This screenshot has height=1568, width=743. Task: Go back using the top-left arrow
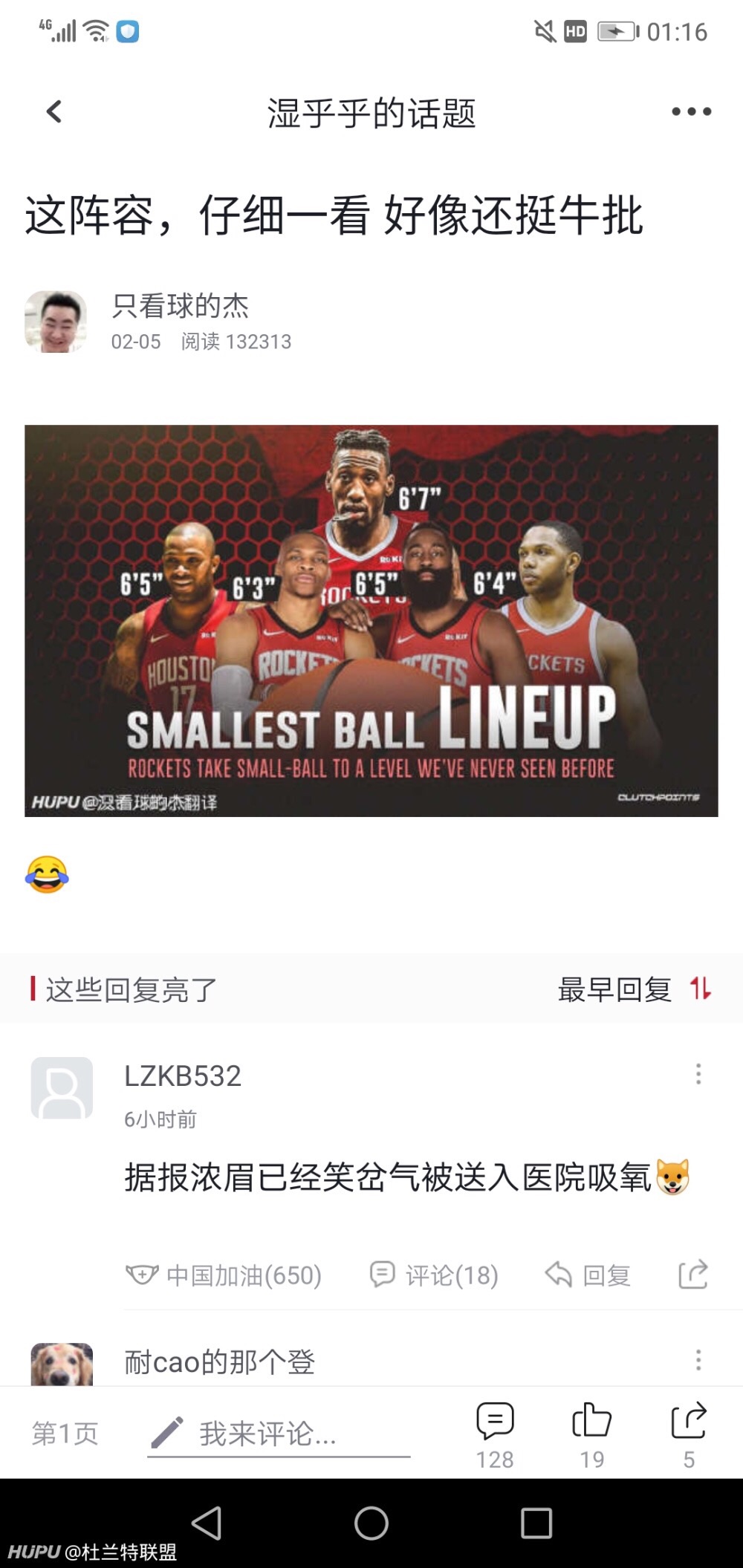click(53, 111)
